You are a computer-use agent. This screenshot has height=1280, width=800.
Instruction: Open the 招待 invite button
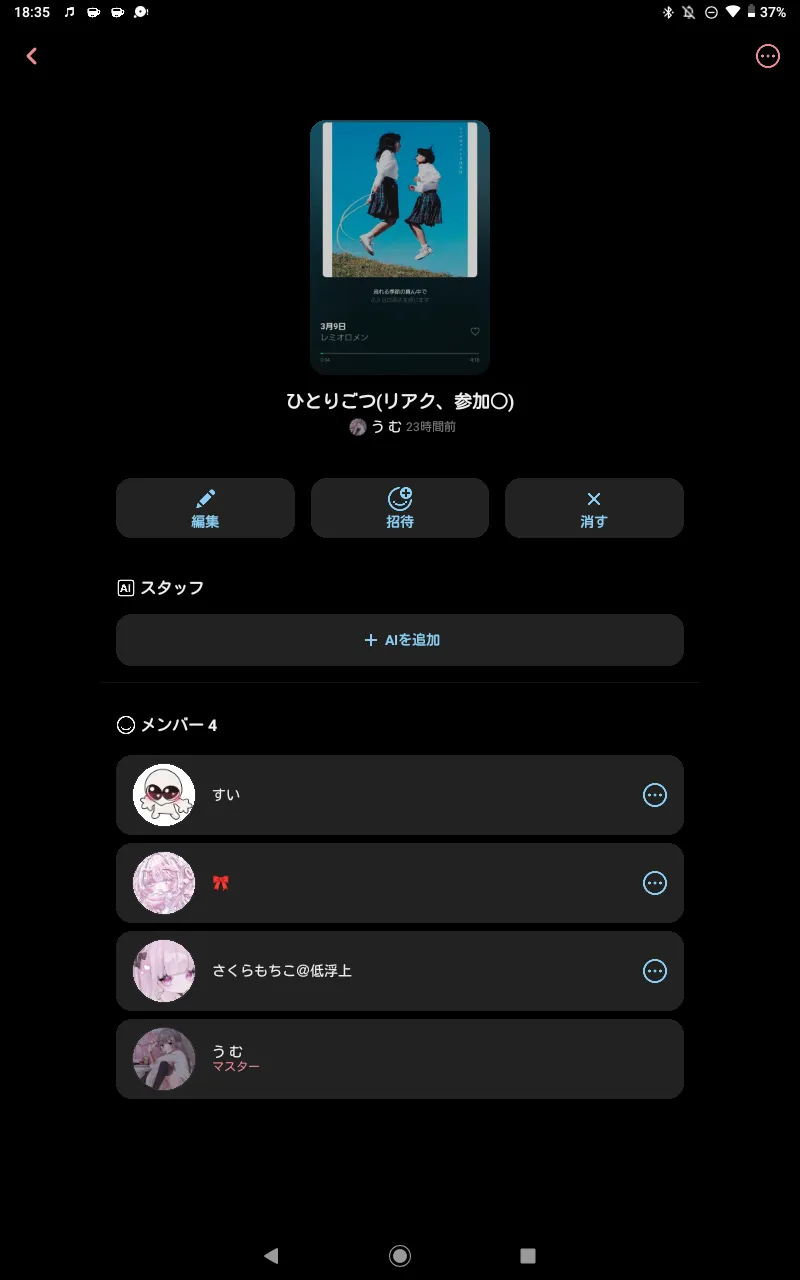(400, 508)
